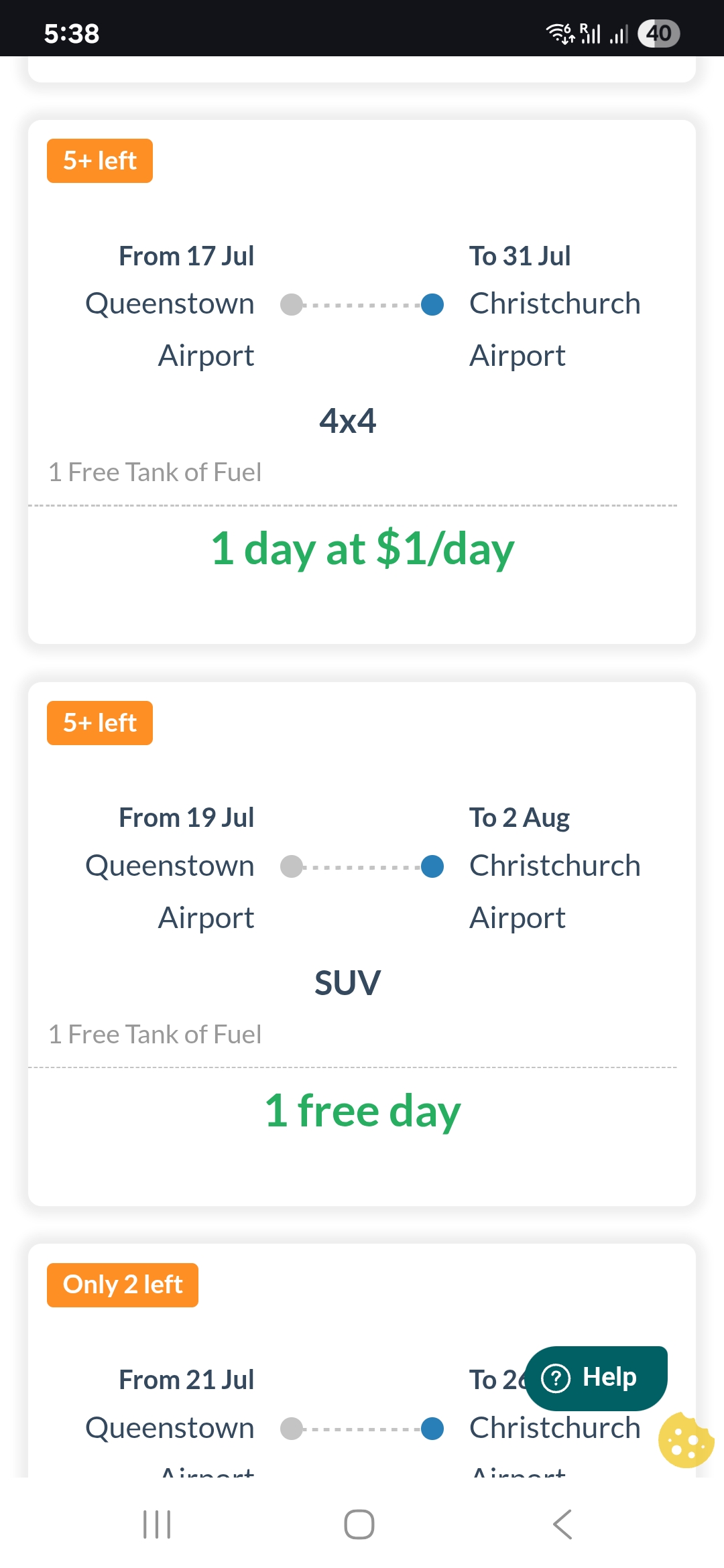Open the 4x4 deal from 17 Jul
Screen dimensions: 724x1568
362,382
